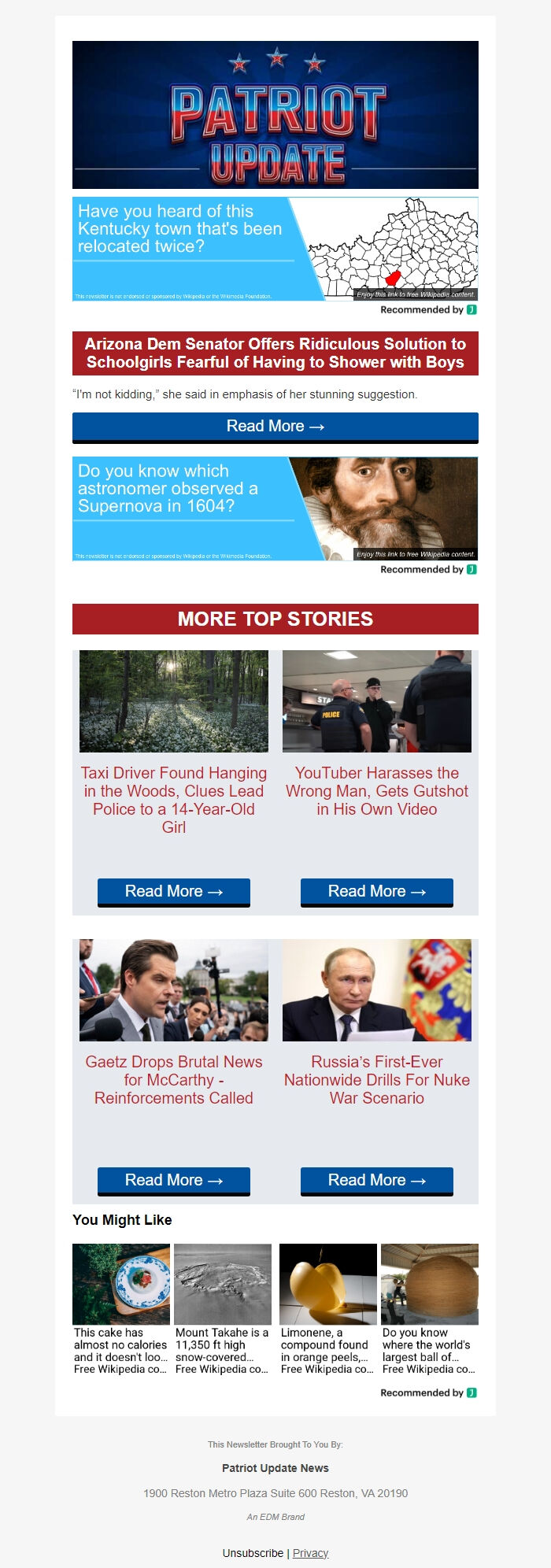The height and width of the screenshot is (1568, 551).
Task: Open the Gaetz Drops Brutal News headline
Action: click(x=174, y=1080)
